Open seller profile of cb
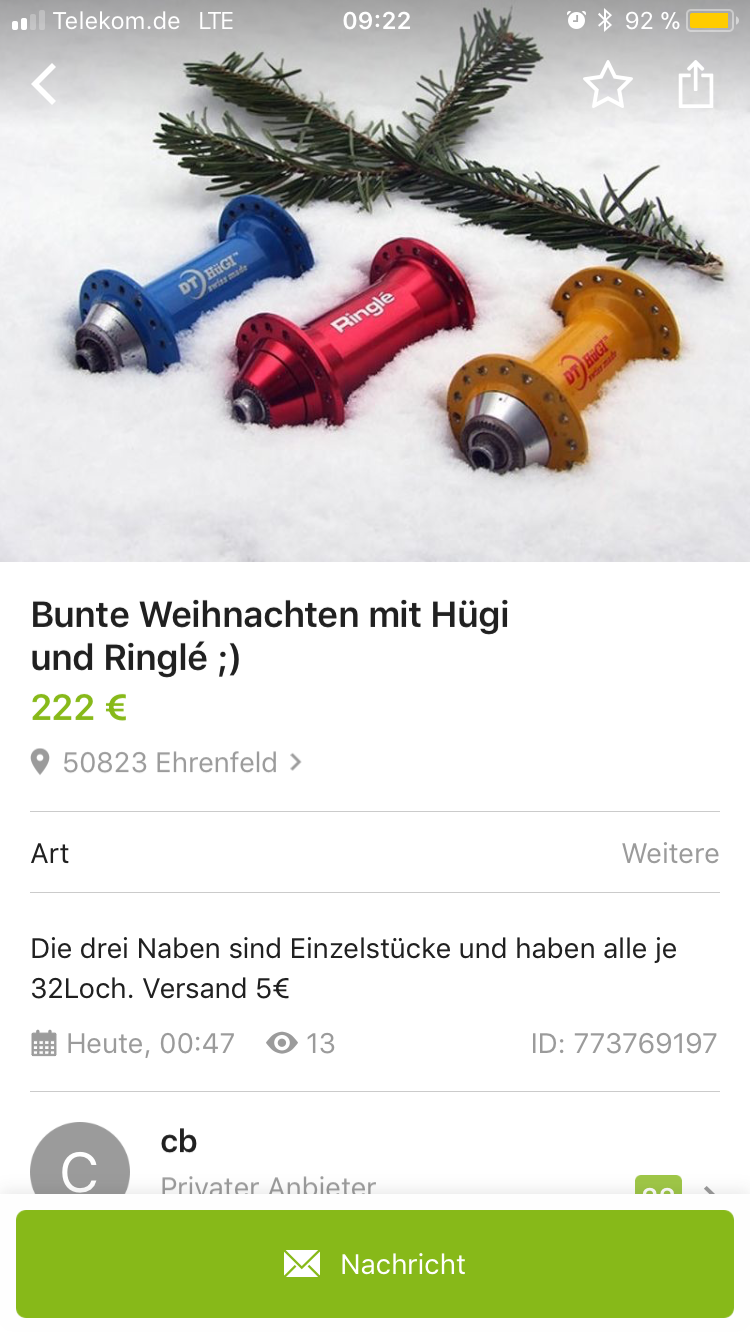This screenshot has width=750, height=1334. click(x=180, y=1142)
